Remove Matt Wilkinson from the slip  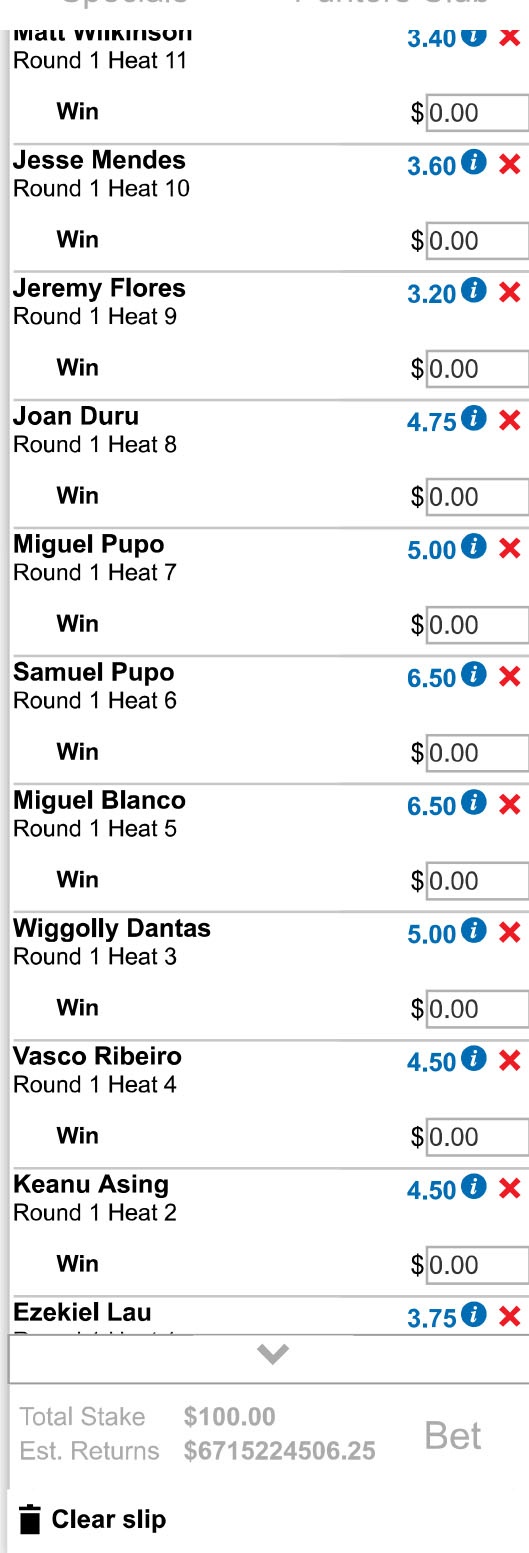click(510, 37)
